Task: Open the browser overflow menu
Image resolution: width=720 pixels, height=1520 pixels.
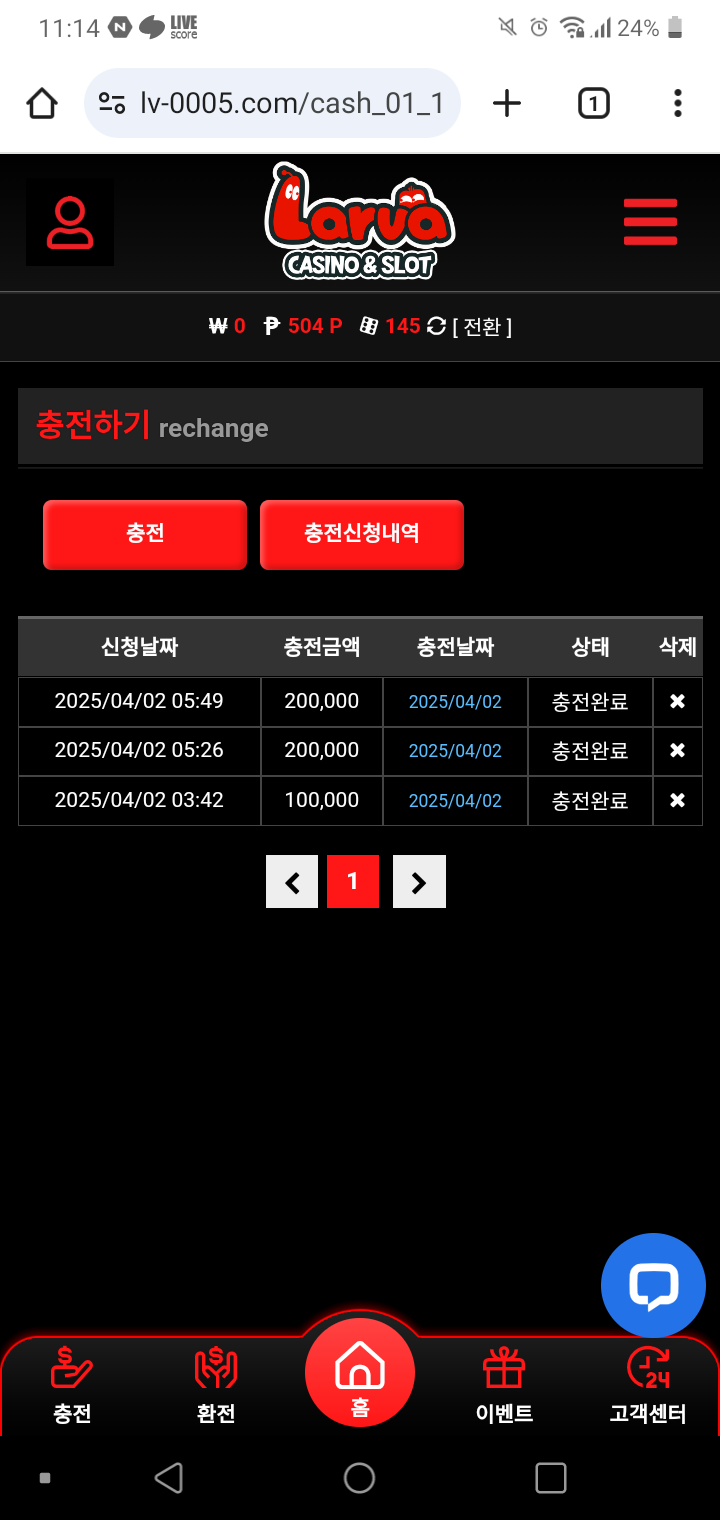Action: click(x=678, y=103)
